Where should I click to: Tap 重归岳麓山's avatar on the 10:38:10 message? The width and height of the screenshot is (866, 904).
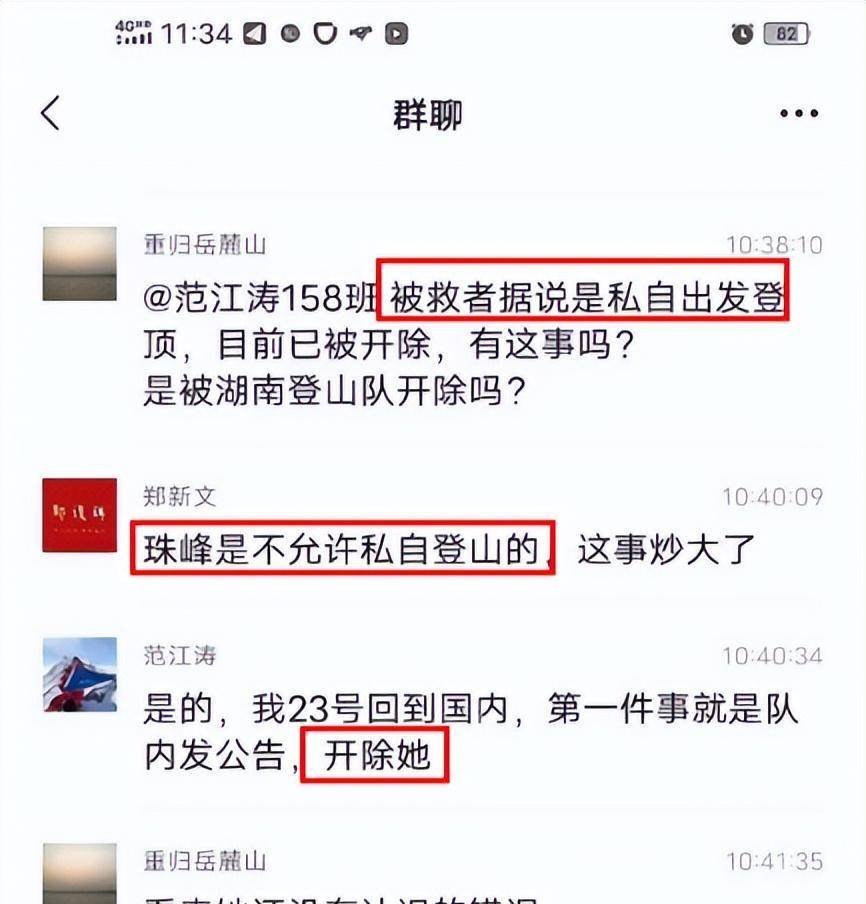click(79, 263)
